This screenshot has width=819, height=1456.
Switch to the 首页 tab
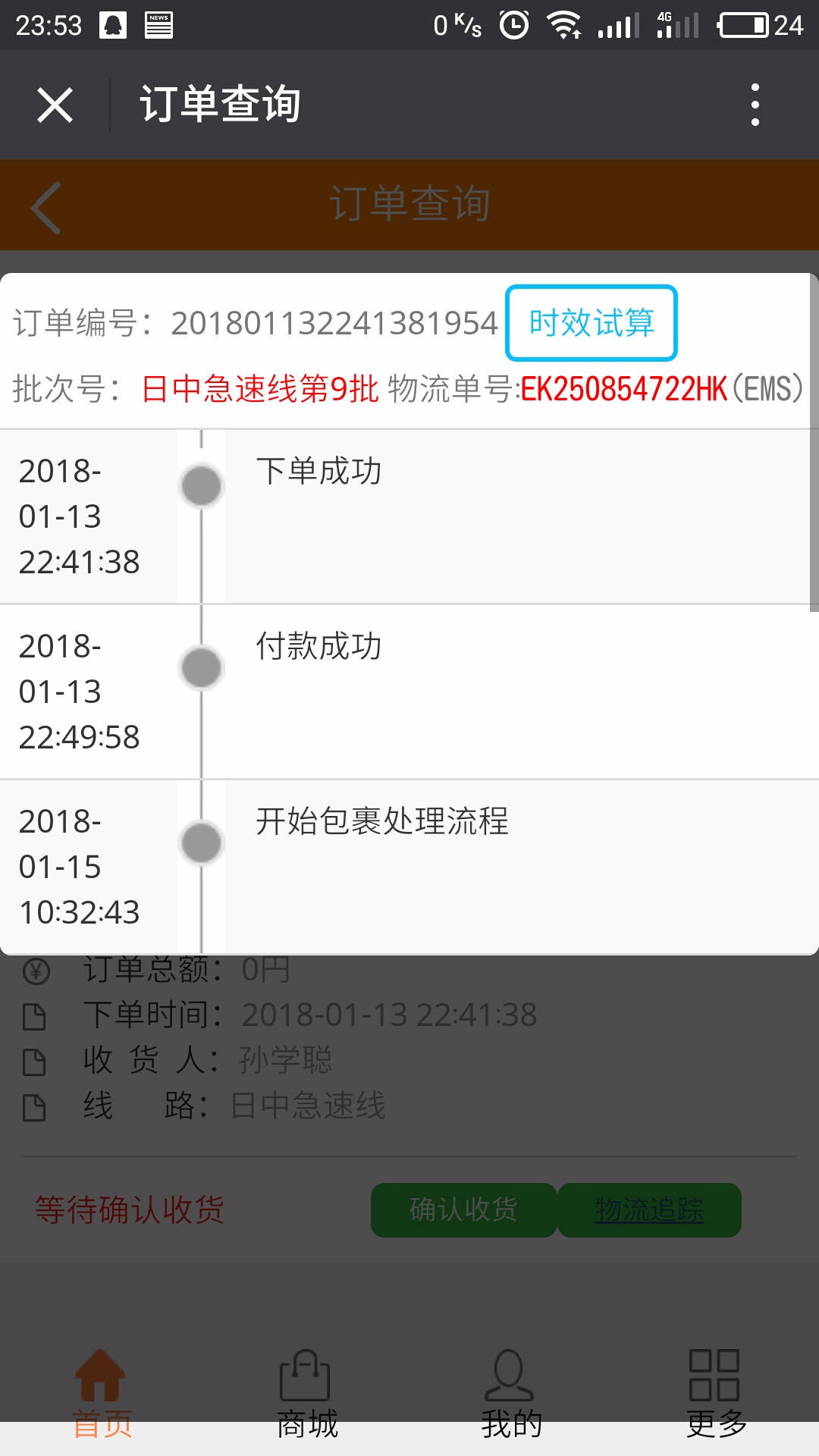tap(102, 1394)
